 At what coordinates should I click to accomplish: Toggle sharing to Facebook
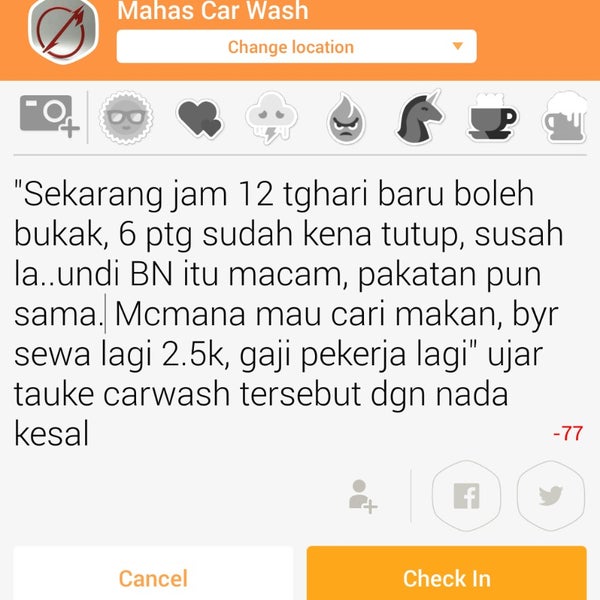coord(465,496)
